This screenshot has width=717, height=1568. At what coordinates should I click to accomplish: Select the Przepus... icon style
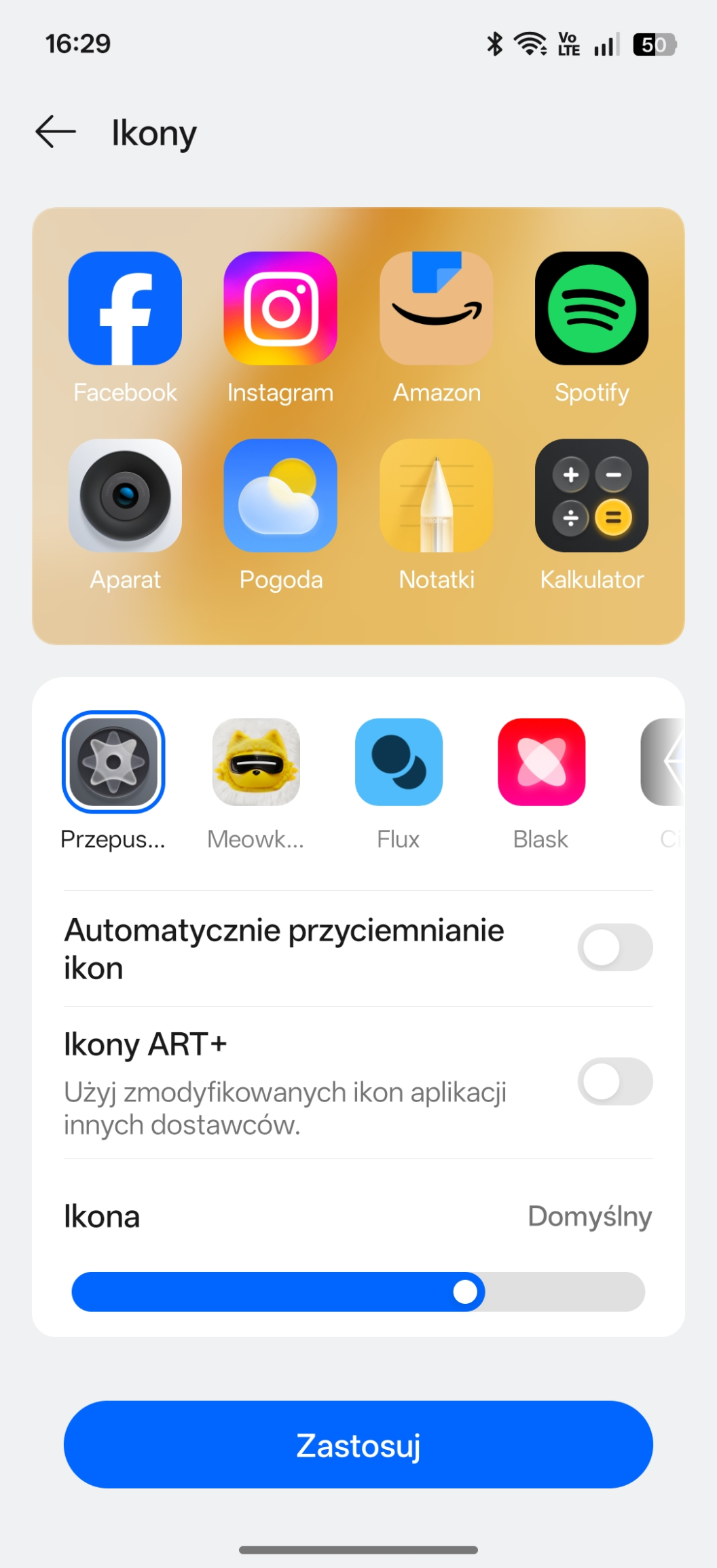(113, 762)
